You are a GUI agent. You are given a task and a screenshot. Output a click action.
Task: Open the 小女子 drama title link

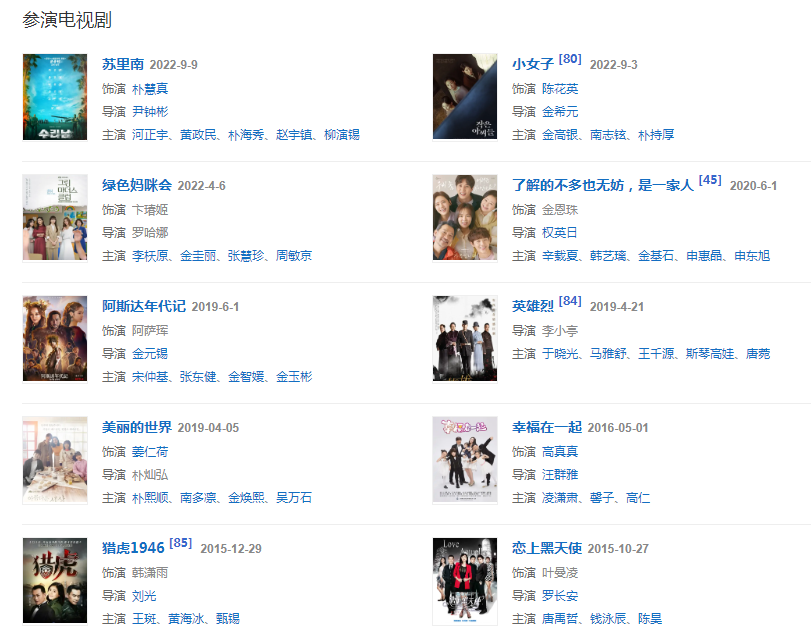point(532,65)
